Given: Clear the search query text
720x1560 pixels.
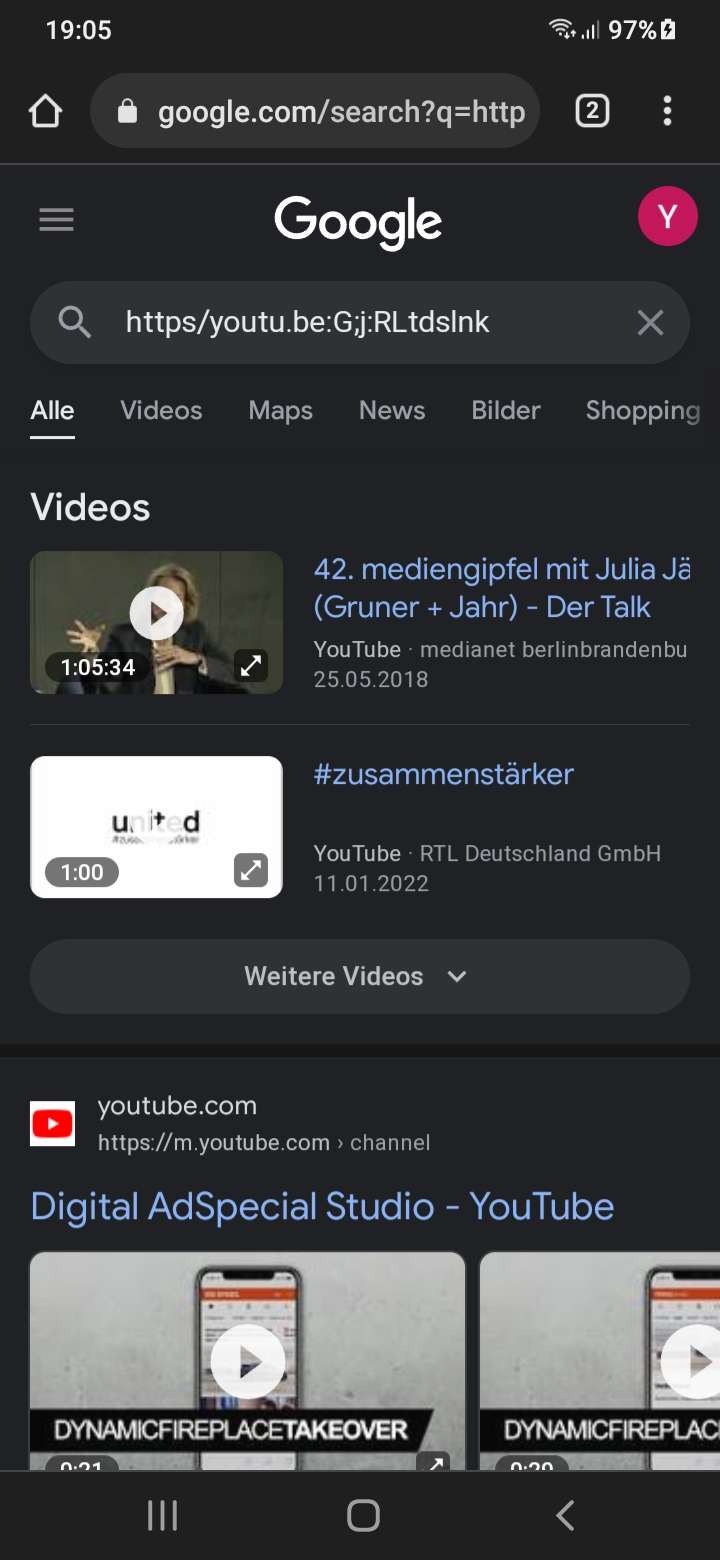Looking at the screenshot, I should coord(650,322).
